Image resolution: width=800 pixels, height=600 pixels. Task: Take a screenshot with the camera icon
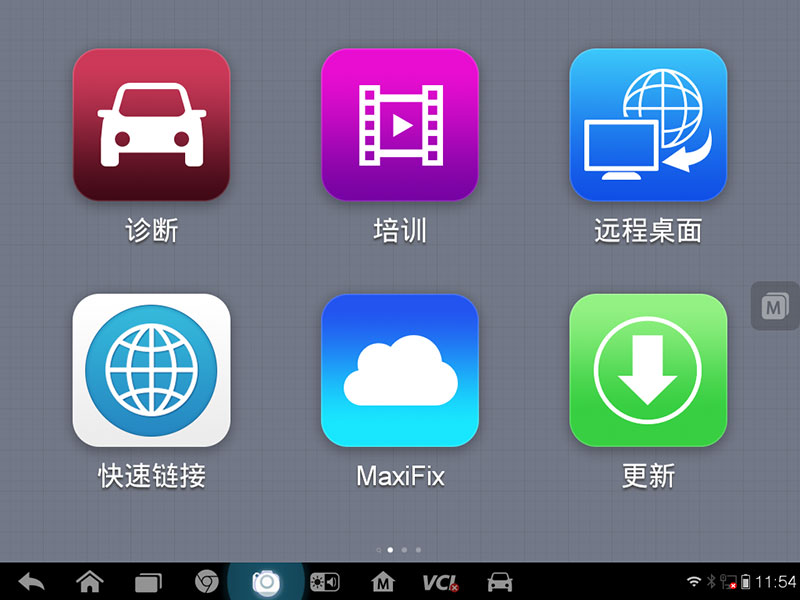265,581
